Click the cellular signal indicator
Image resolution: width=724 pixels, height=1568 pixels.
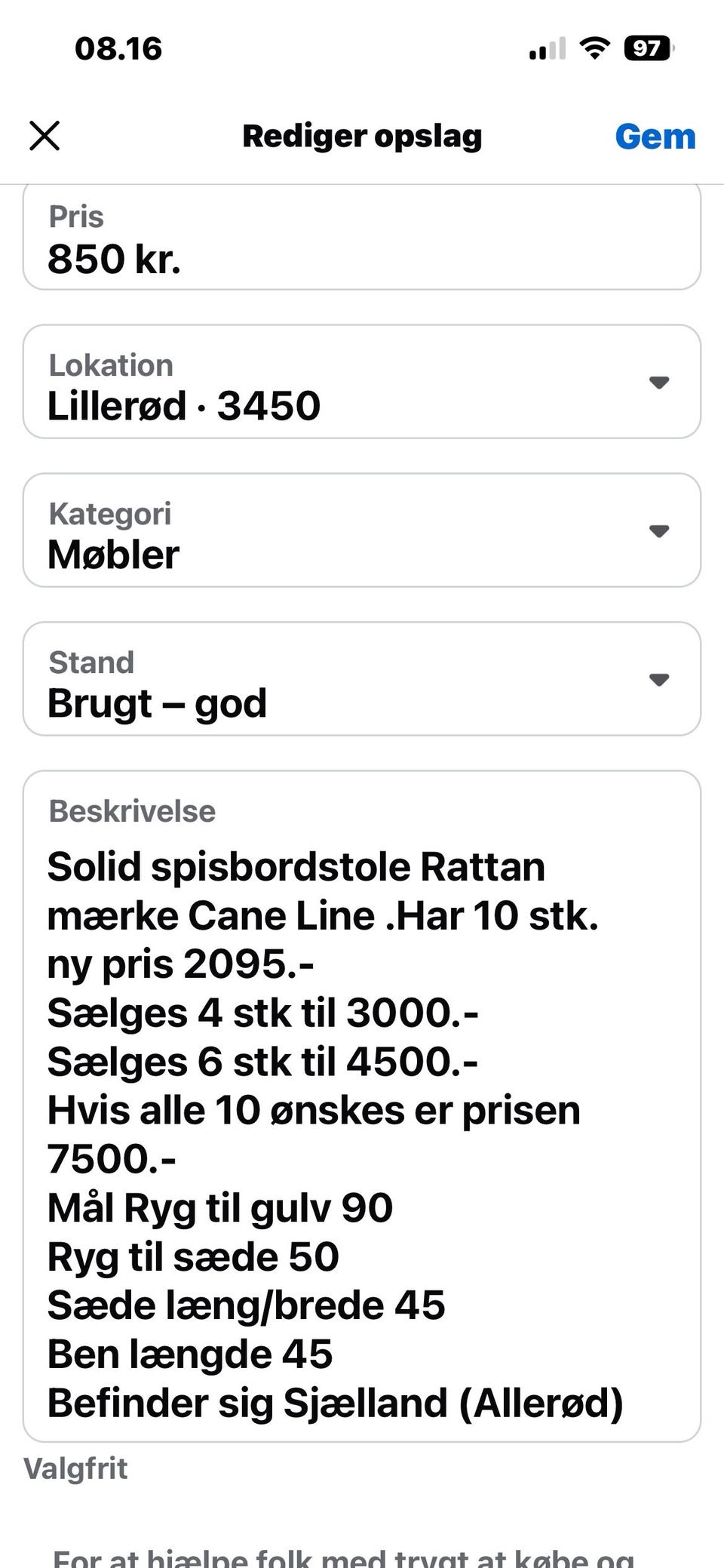pyautogui.click(x=545, y=48)
